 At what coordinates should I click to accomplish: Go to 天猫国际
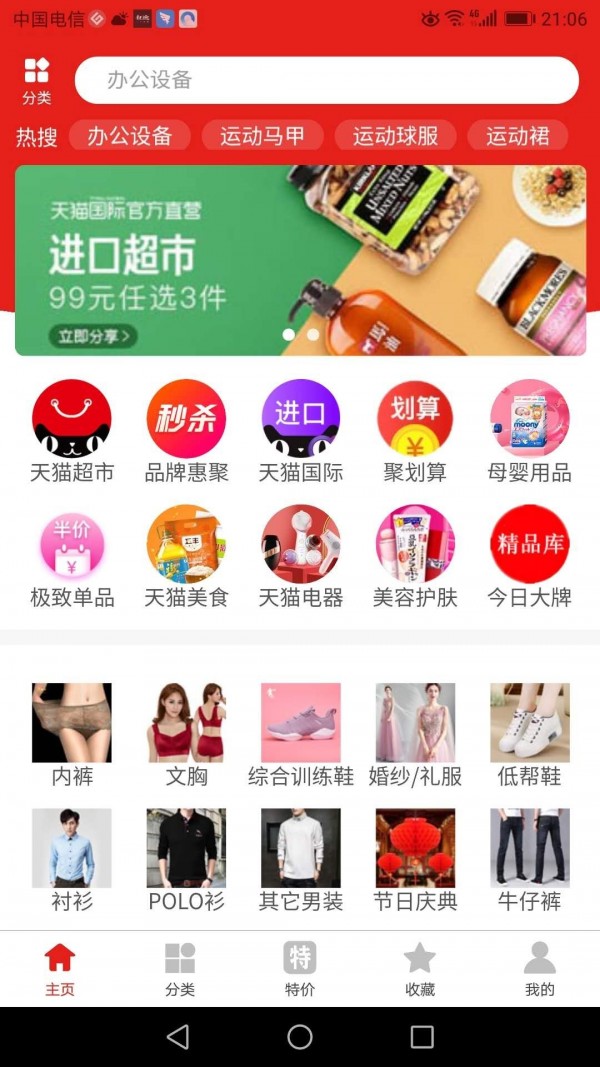[300, 430]
